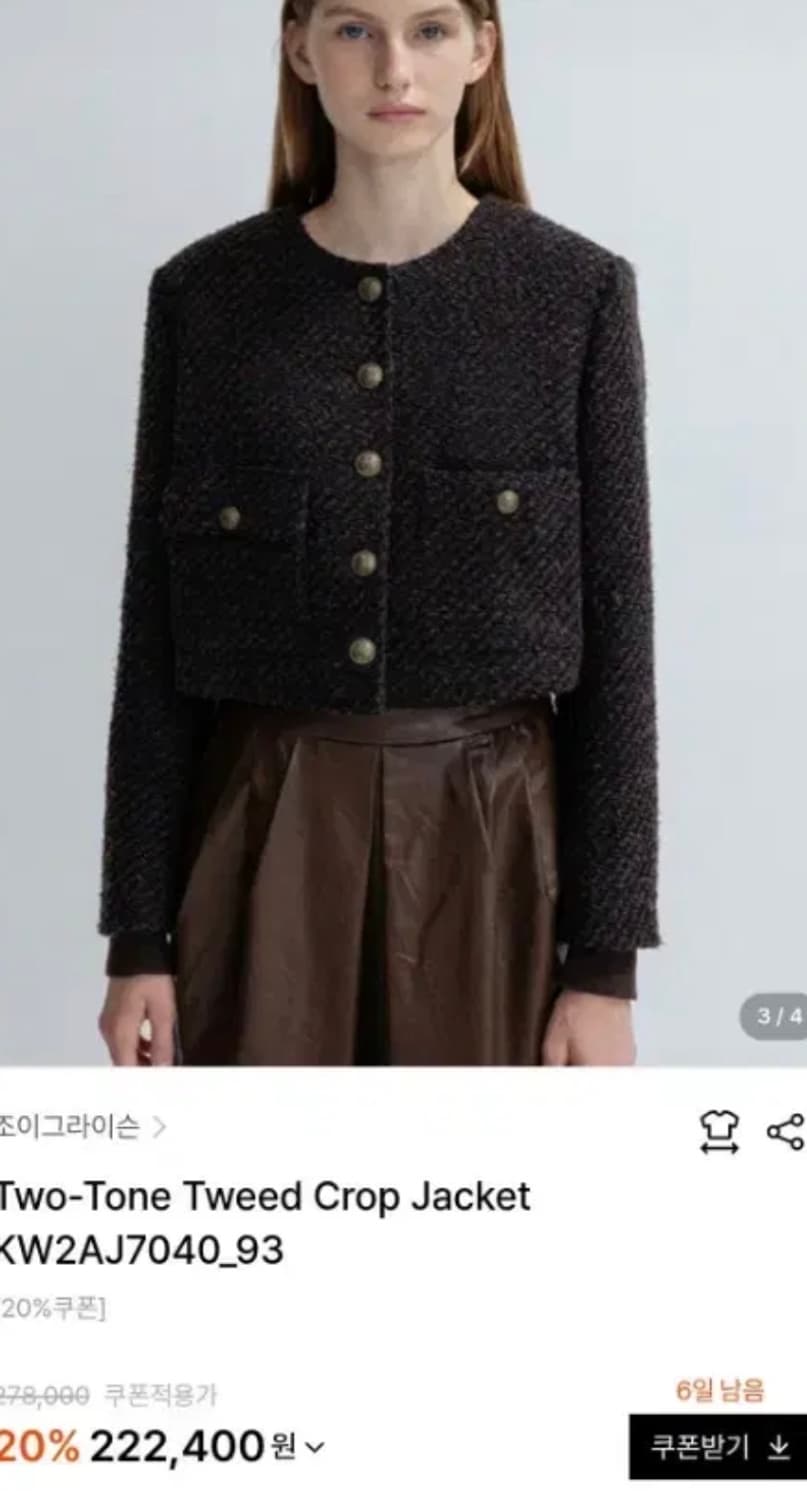807x1500 pixels.
Task: Tap the jacket buttons area of the product photo
Action: (x=368, y=470)
